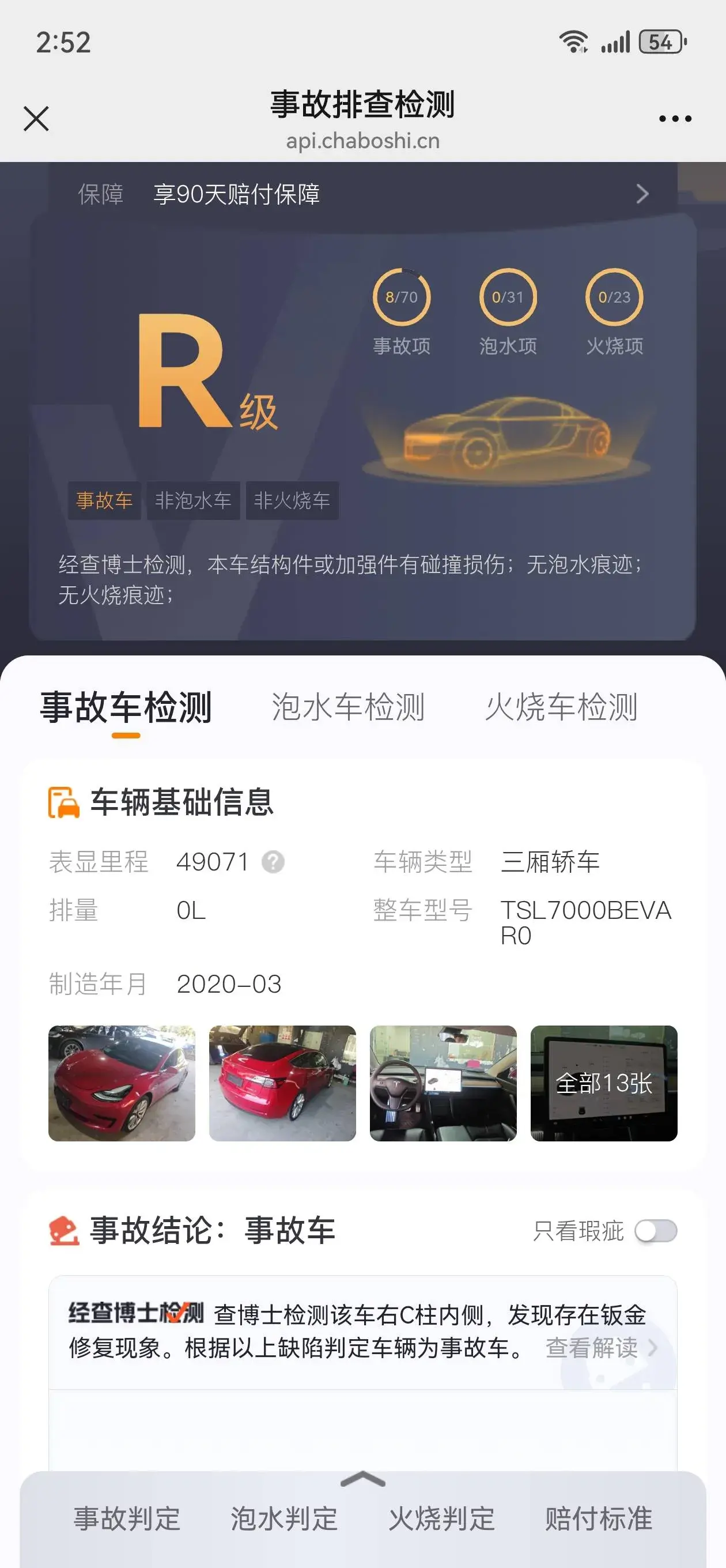Open the red car front photo

click(122, 1083)
